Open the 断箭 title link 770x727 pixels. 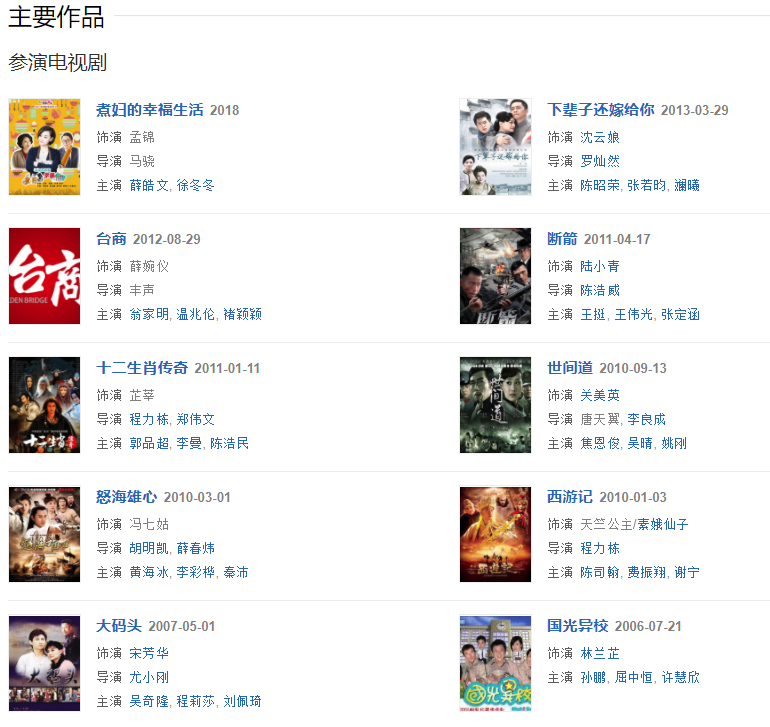pyautogui.click(x=562, y=239)
